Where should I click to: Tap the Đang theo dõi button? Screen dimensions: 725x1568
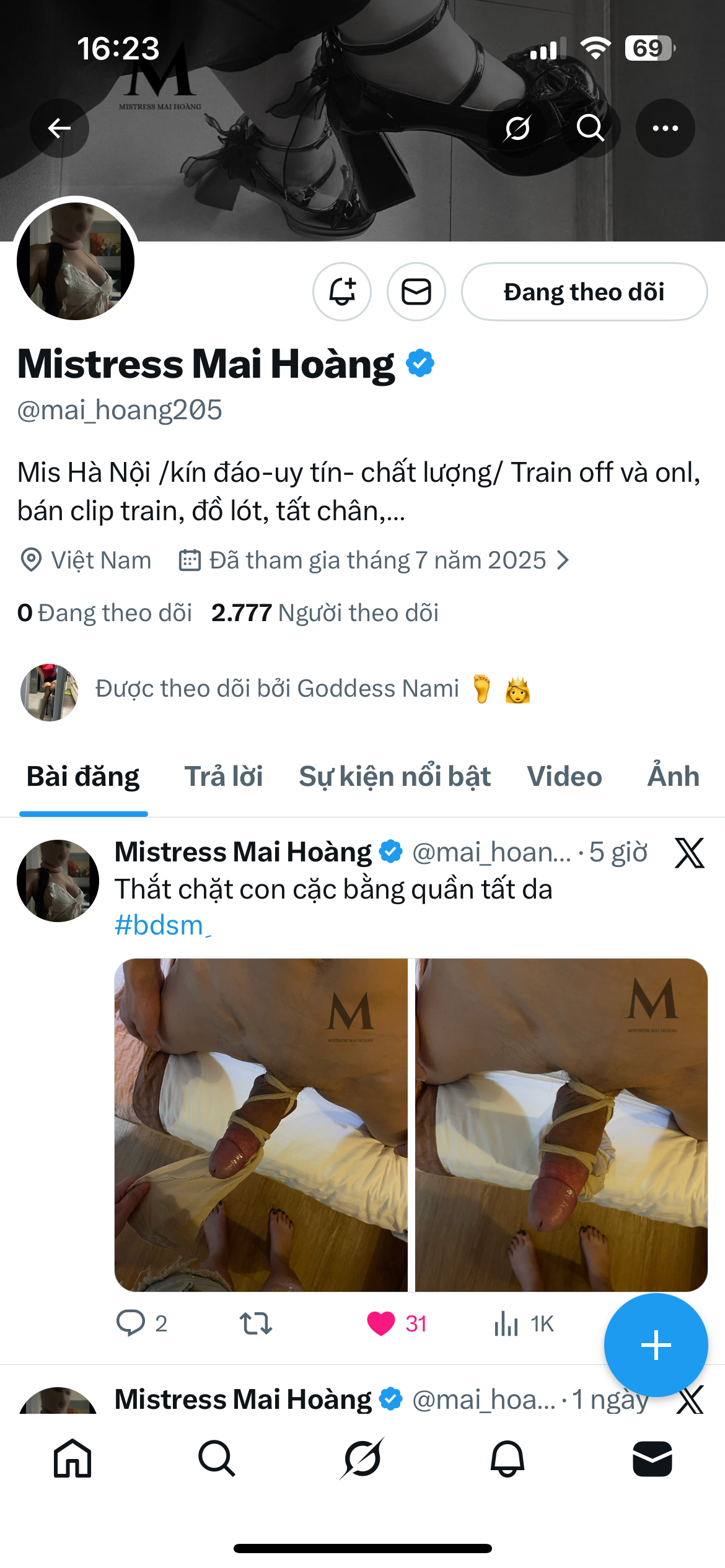[x=584, y=292]
